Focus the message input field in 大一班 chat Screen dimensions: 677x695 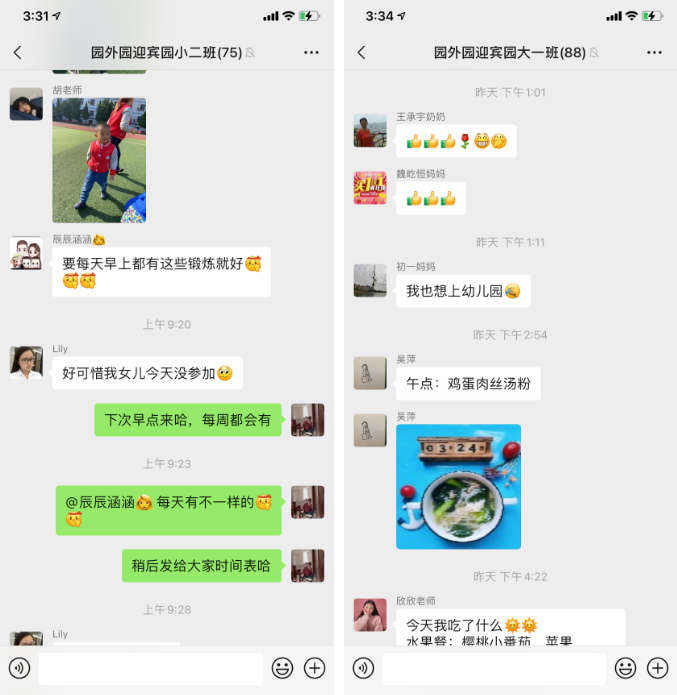click(x=494, y=668)
